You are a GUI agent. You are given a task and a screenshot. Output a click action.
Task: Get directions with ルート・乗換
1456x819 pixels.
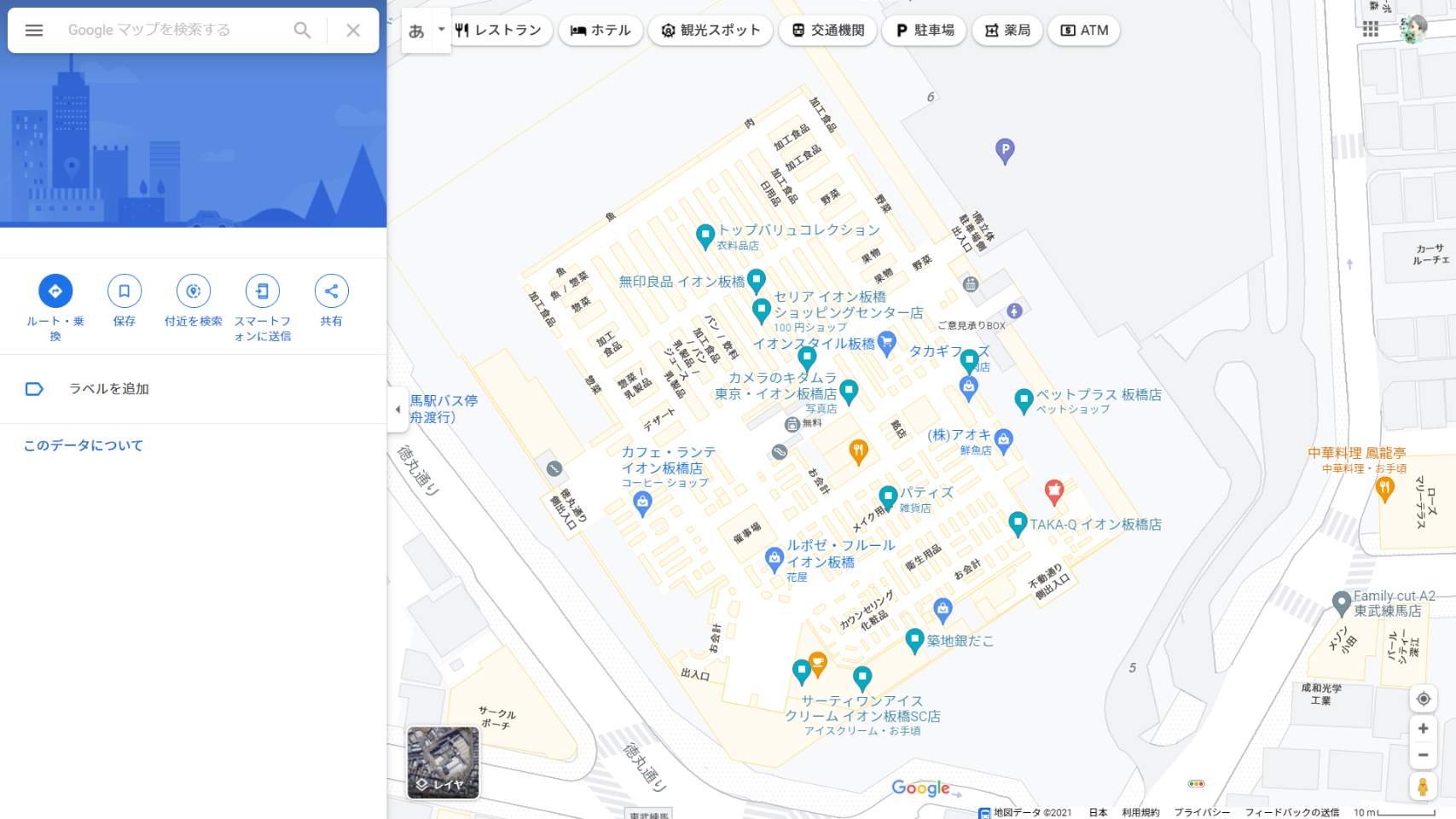point(55,291)
